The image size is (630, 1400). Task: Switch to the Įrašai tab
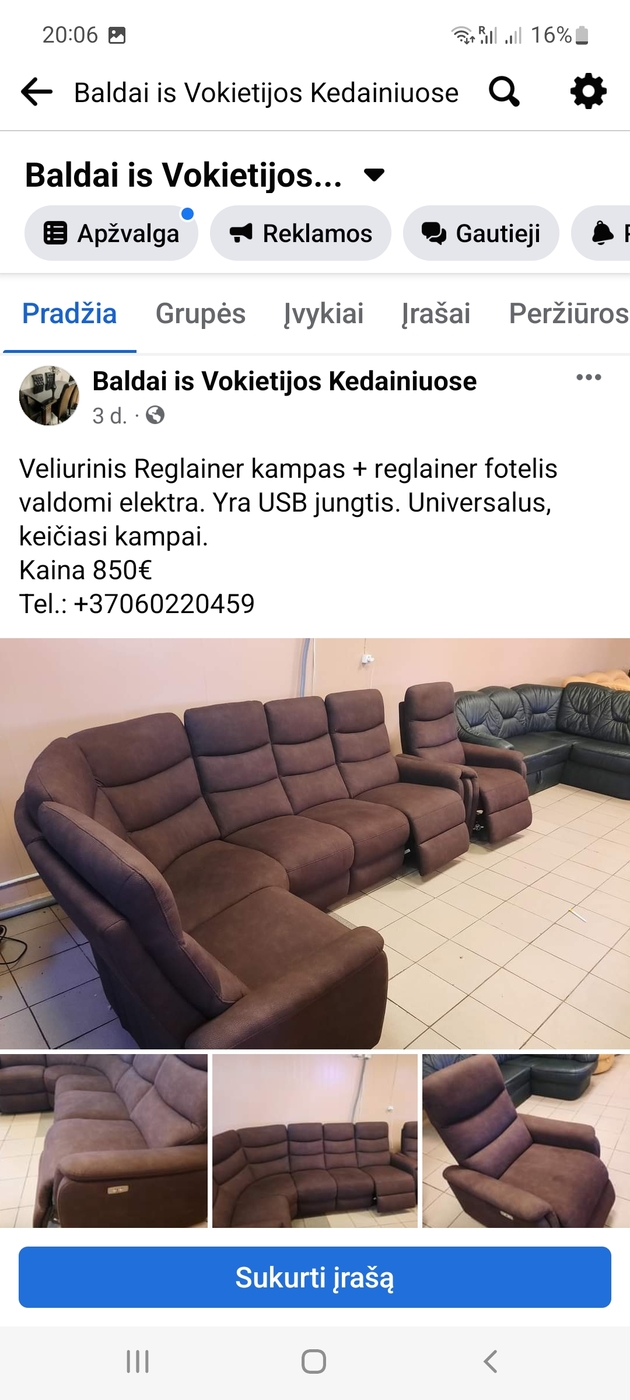436,314
